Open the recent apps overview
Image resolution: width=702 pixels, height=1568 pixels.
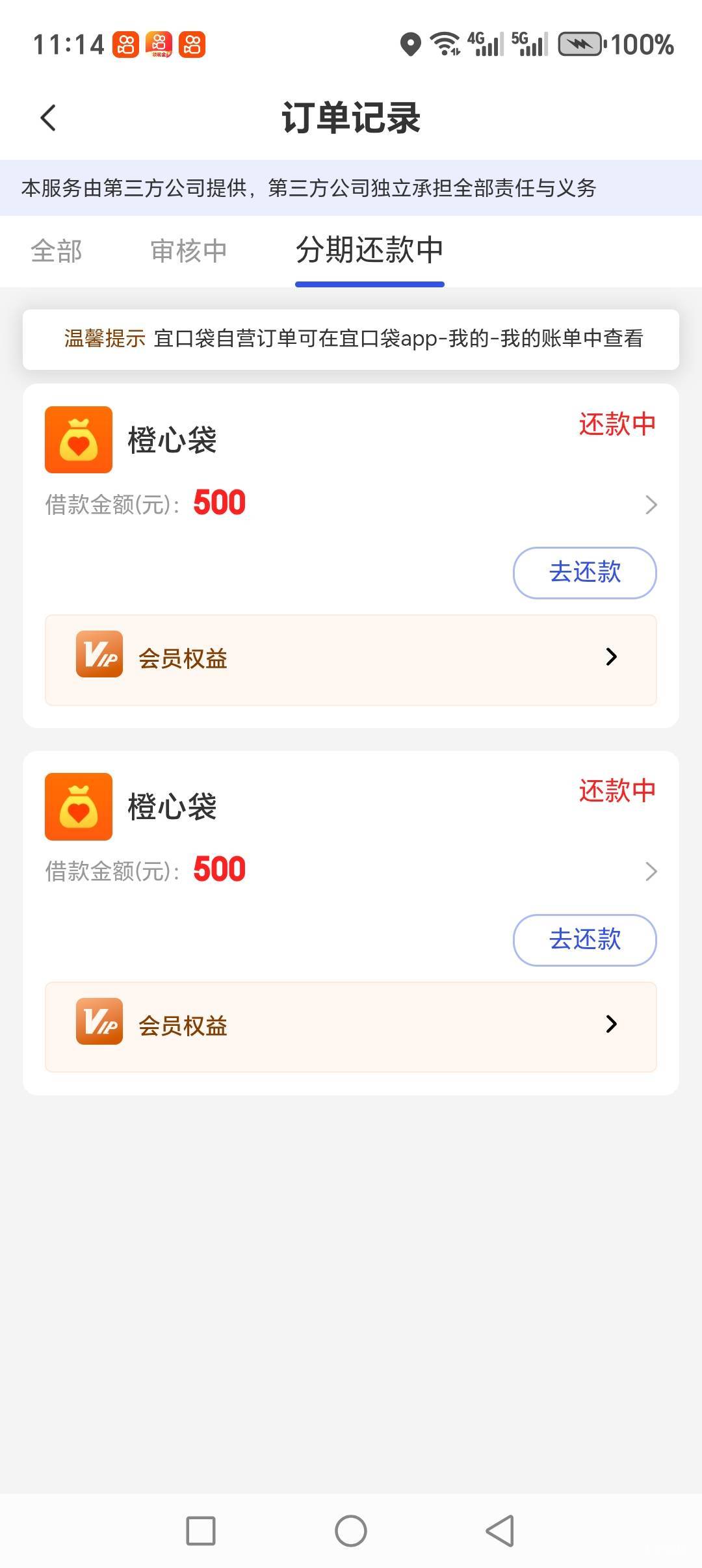[201, 1531]
